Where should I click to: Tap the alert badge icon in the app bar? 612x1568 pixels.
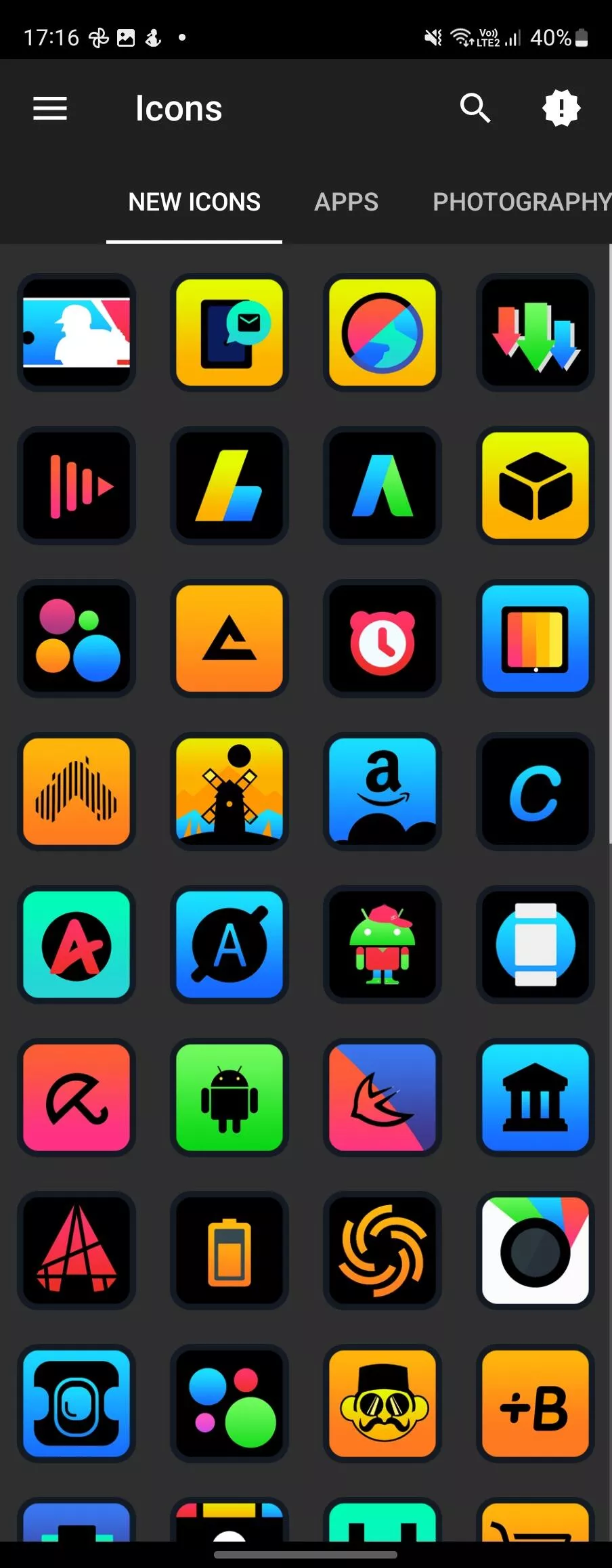pyautogui.click(x=561, y=108)
